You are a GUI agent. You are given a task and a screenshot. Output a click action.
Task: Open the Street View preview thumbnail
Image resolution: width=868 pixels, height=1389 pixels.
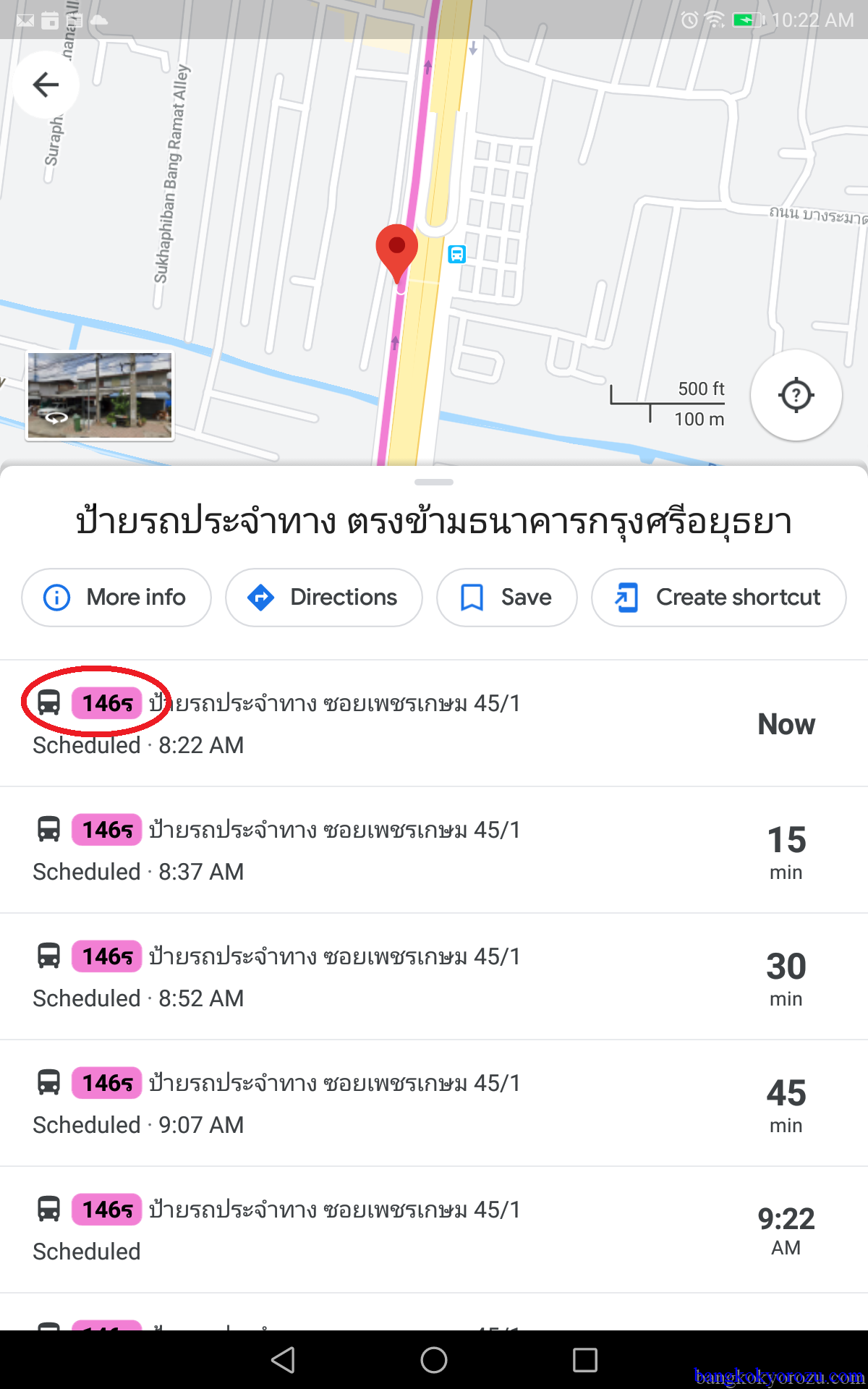coord(99,395)
